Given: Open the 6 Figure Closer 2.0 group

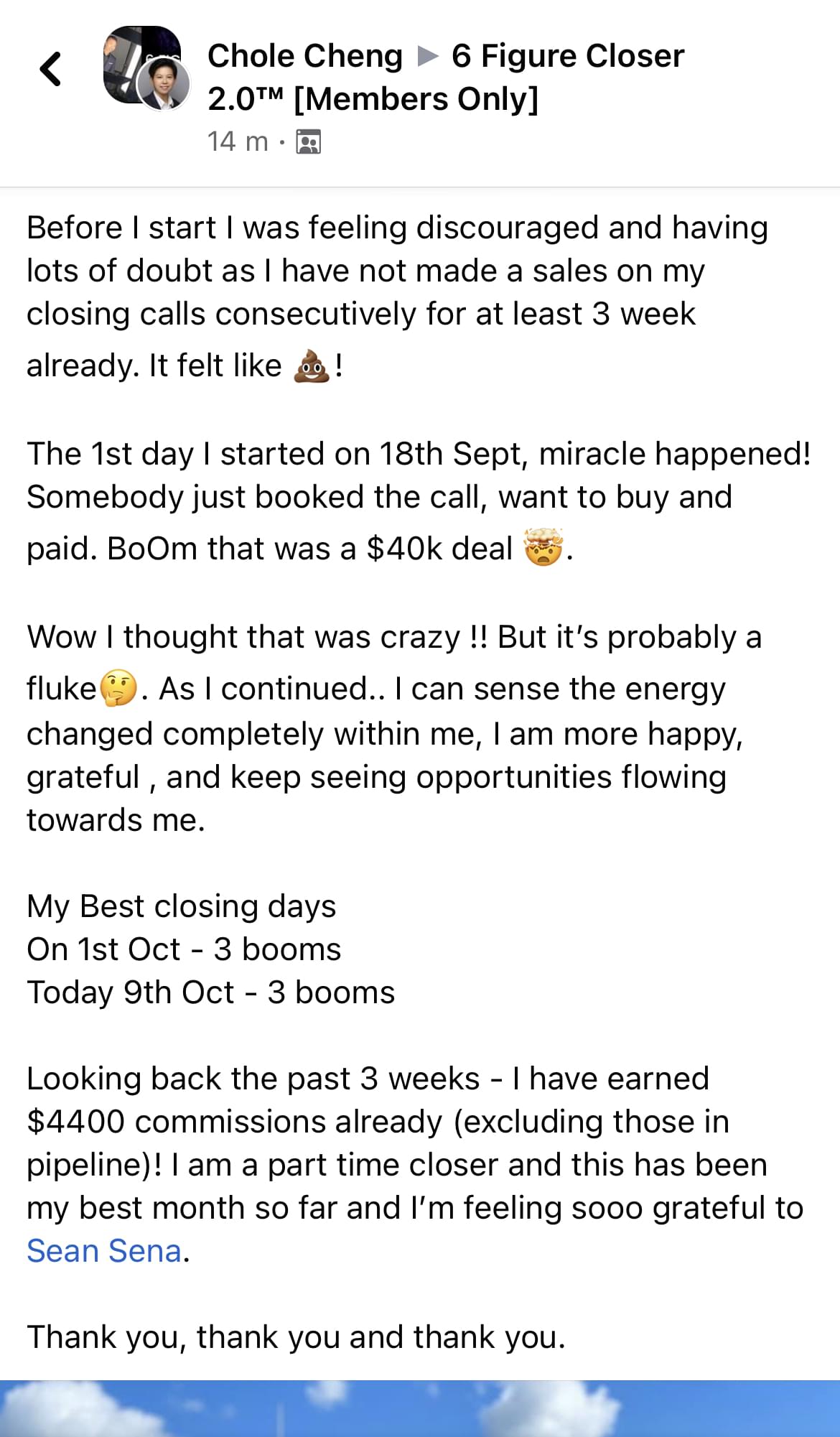Looking at the screenshot, I should click(445, 78).
